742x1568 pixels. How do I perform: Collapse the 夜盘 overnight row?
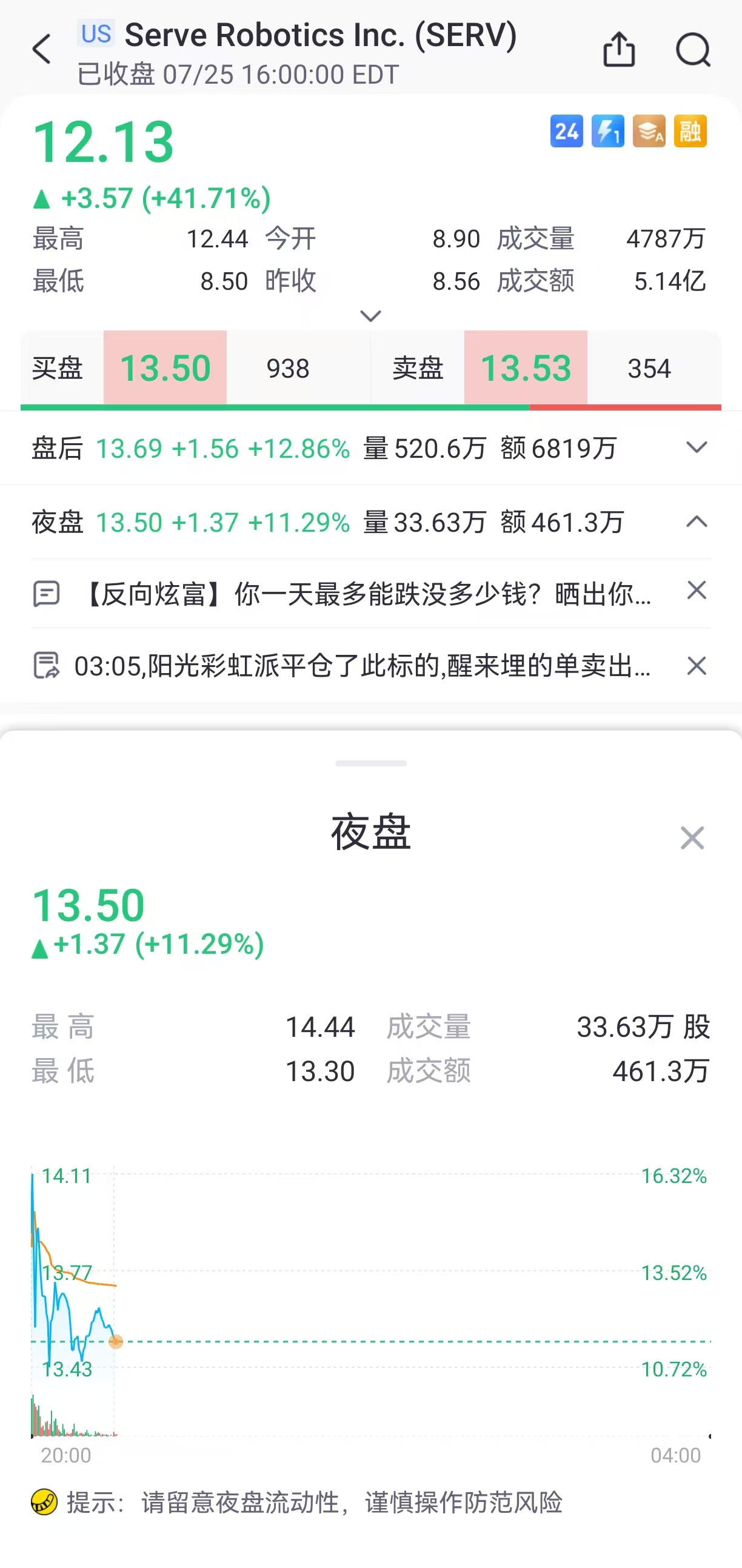tap(697, 521)
